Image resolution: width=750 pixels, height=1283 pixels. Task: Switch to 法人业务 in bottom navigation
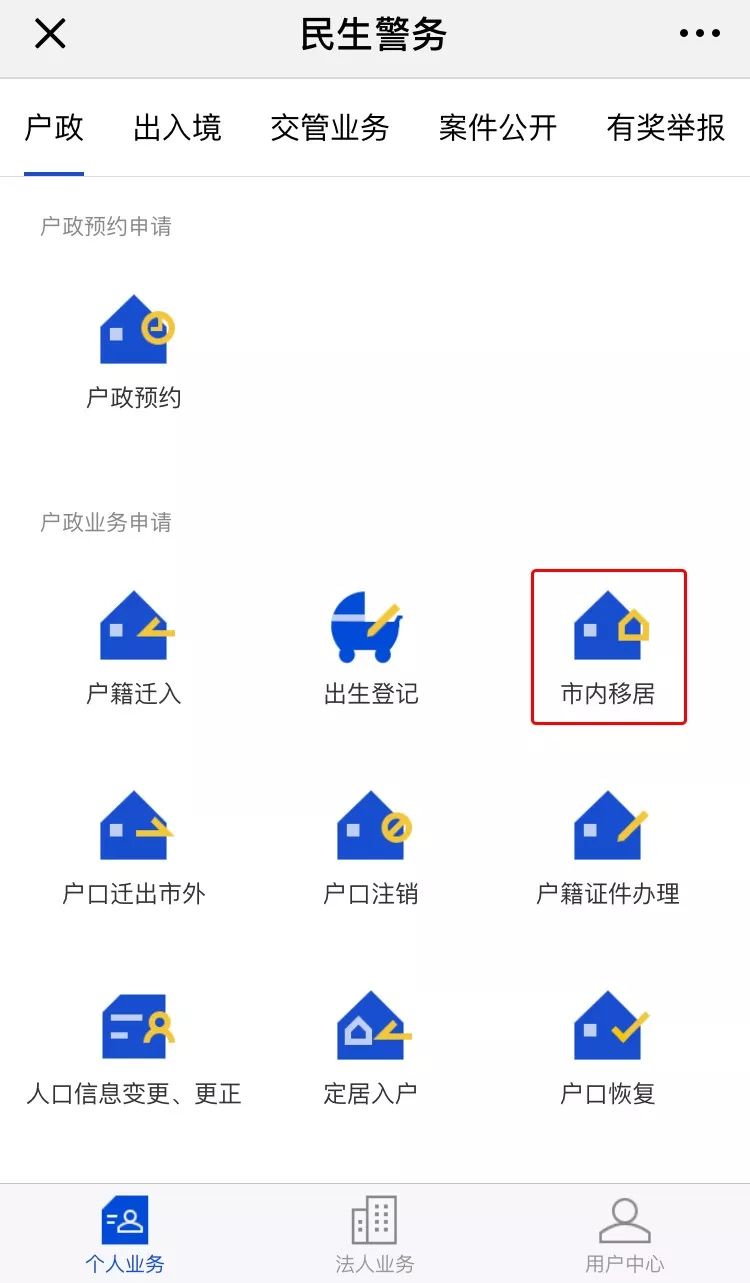[375, 1235]
